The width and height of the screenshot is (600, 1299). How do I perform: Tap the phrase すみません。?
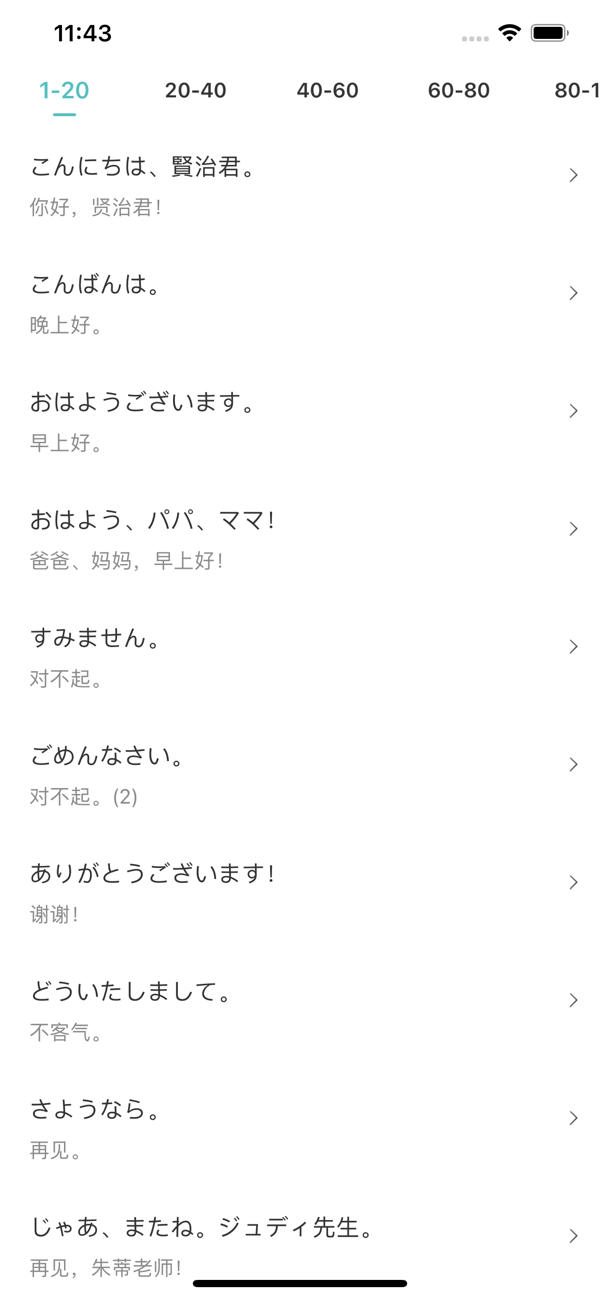300,657
